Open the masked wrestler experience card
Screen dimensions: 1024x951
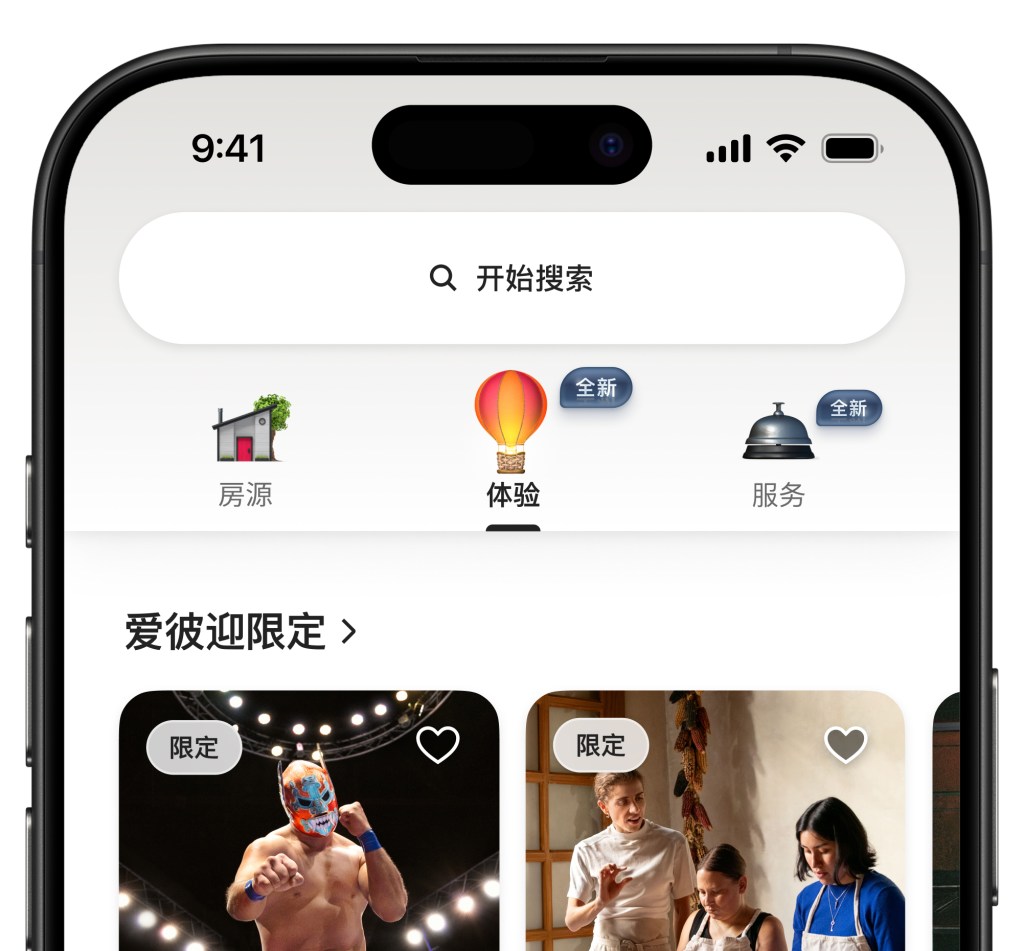pyautogui.click(x=308, y=850)
